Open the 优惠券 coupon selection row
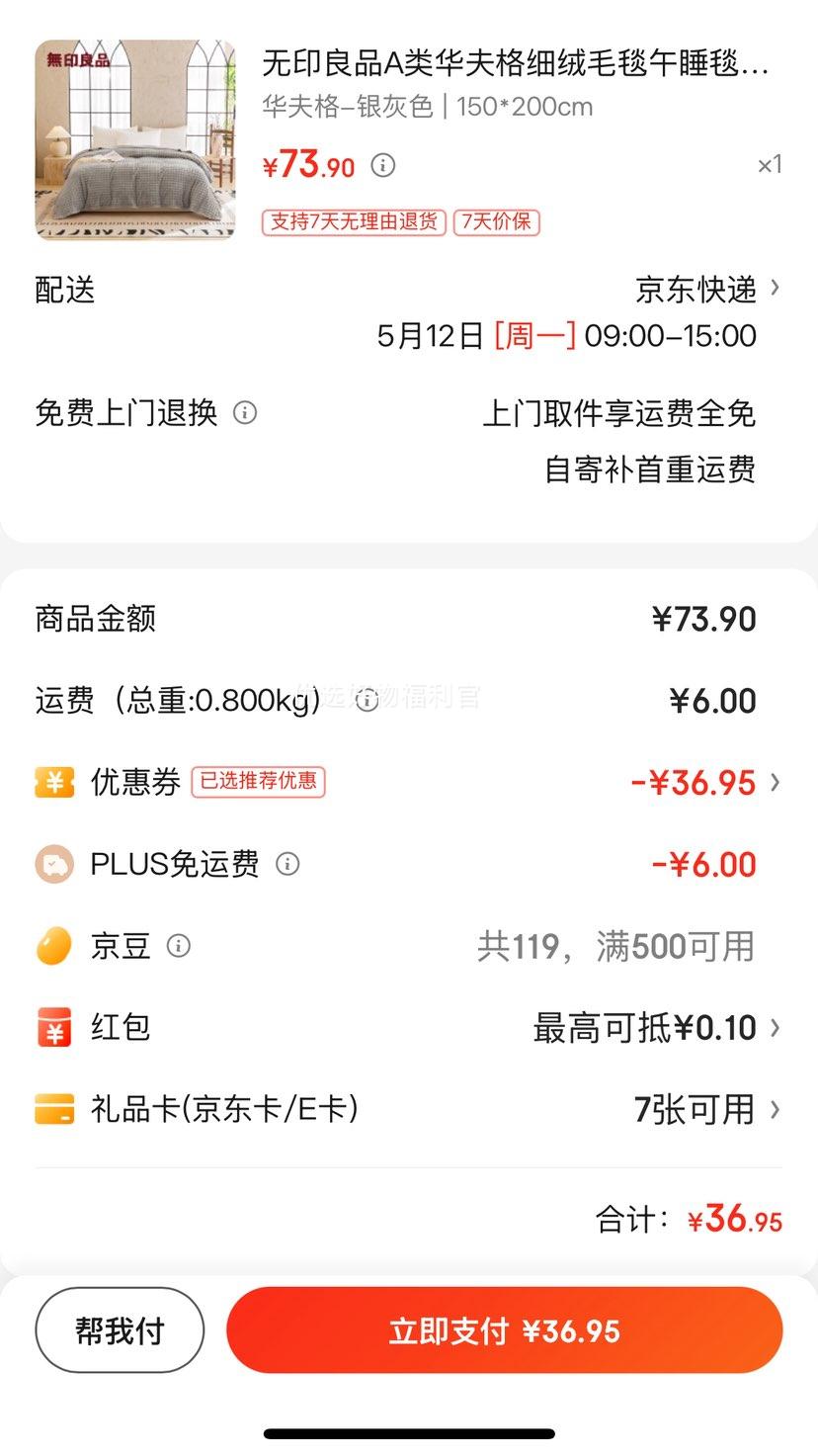 [x=408, y=782]
